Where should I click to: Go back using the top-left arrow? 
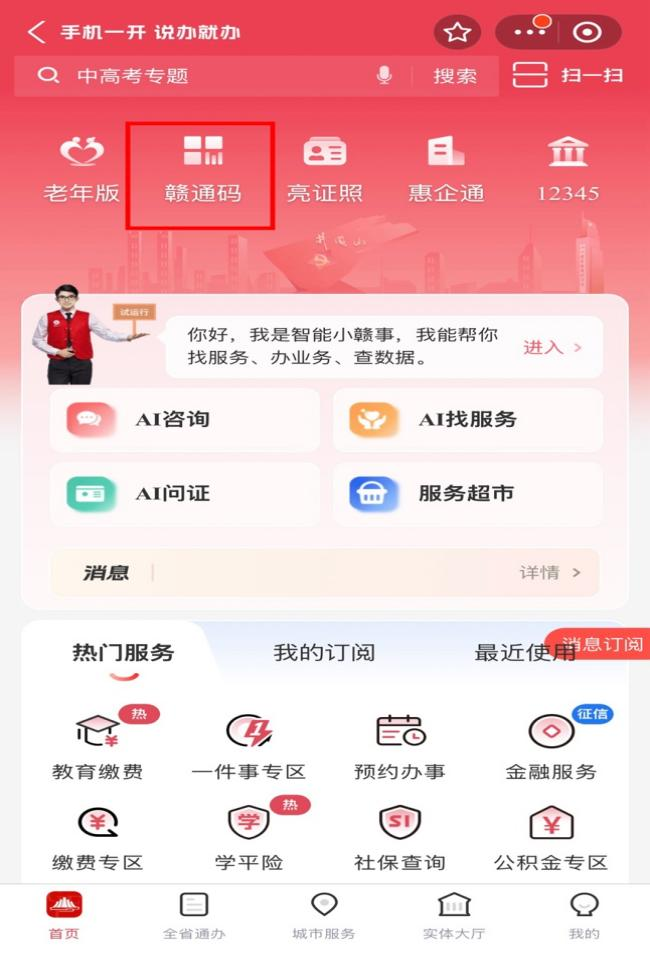pyautogui.click(x=37, y=32)
